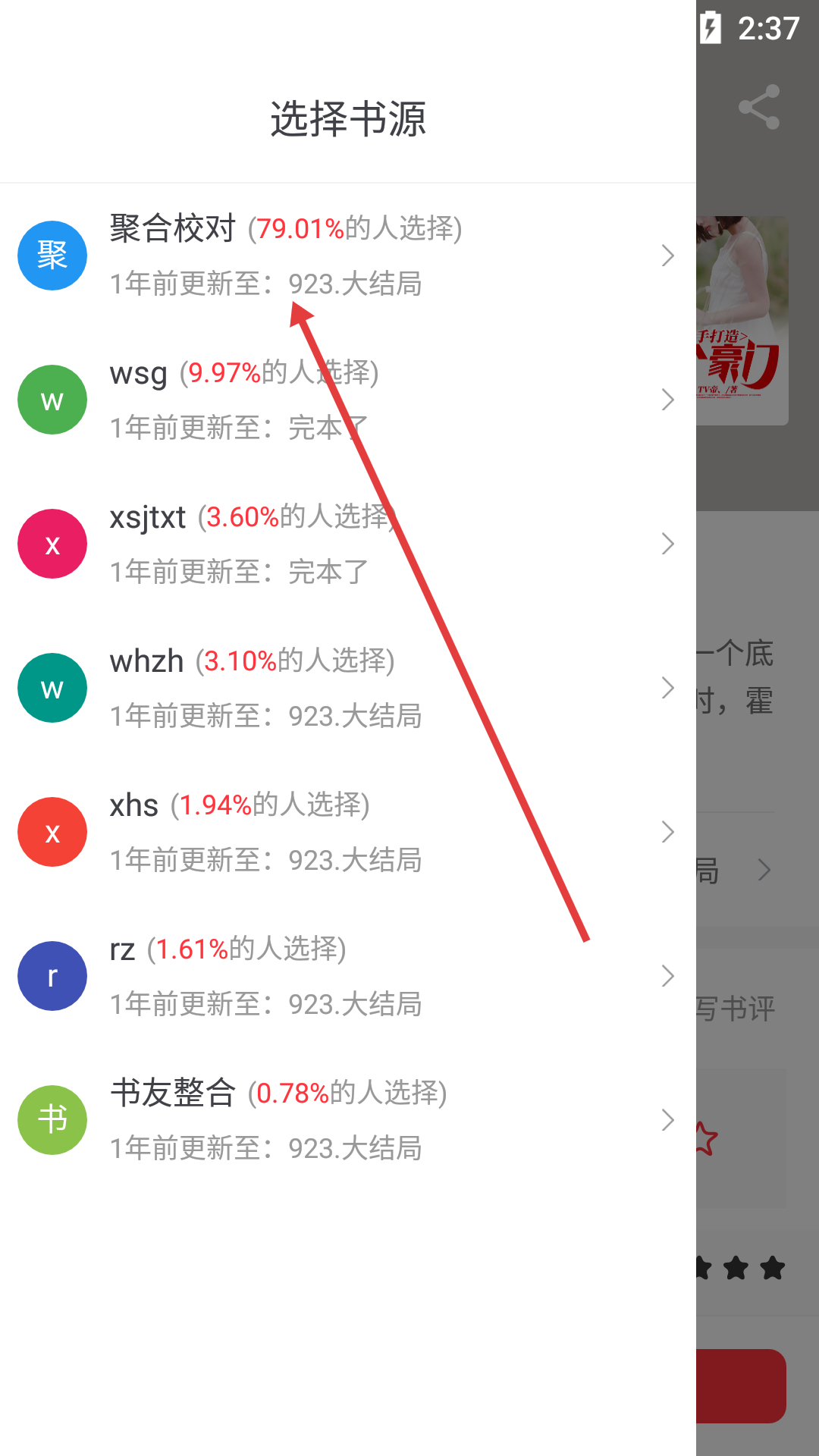The image size is (819, 1456).
Task: Select the whzh source row
Action: coord(348,688)
